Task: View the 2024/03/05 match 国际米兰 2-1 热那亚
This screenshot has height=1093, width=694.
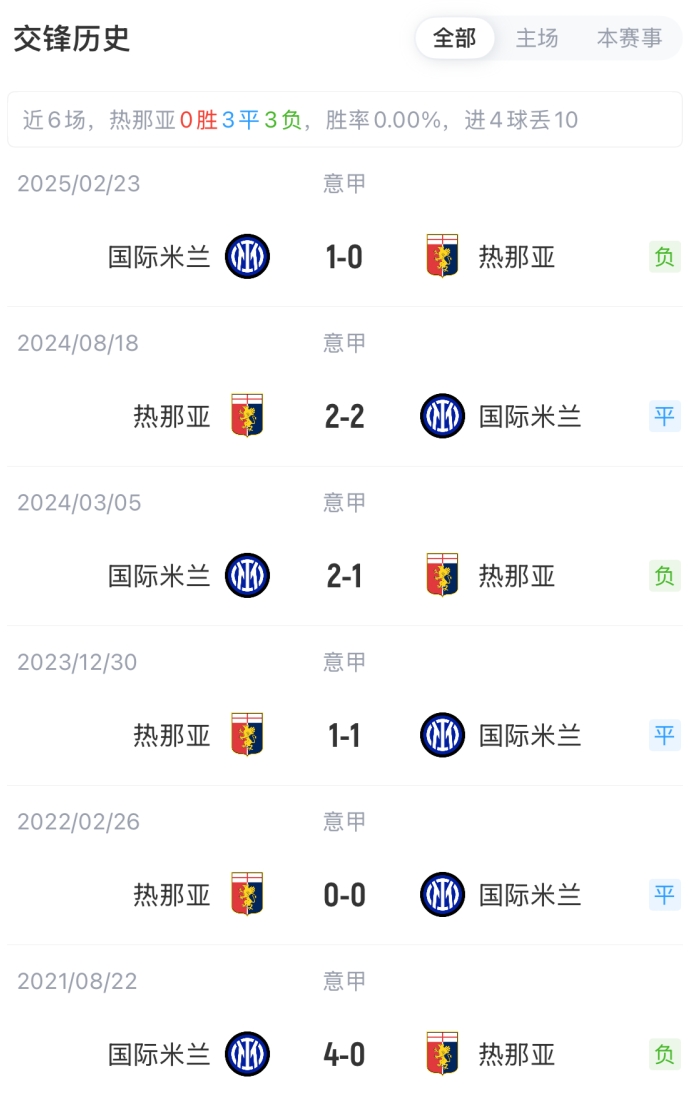Action: tap(345, 576)
